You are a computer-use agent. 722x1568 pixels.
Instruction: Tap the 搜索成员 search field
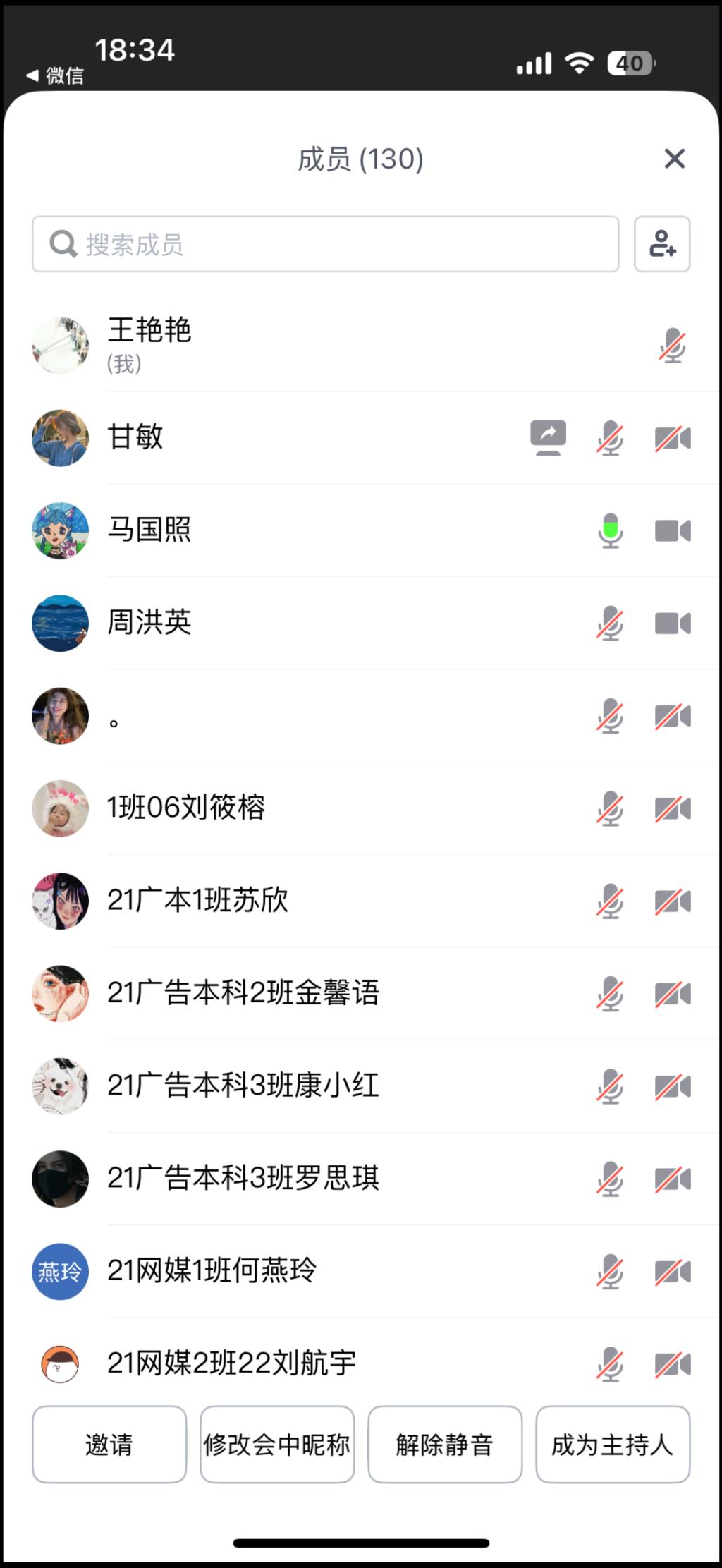click(325, 244)
